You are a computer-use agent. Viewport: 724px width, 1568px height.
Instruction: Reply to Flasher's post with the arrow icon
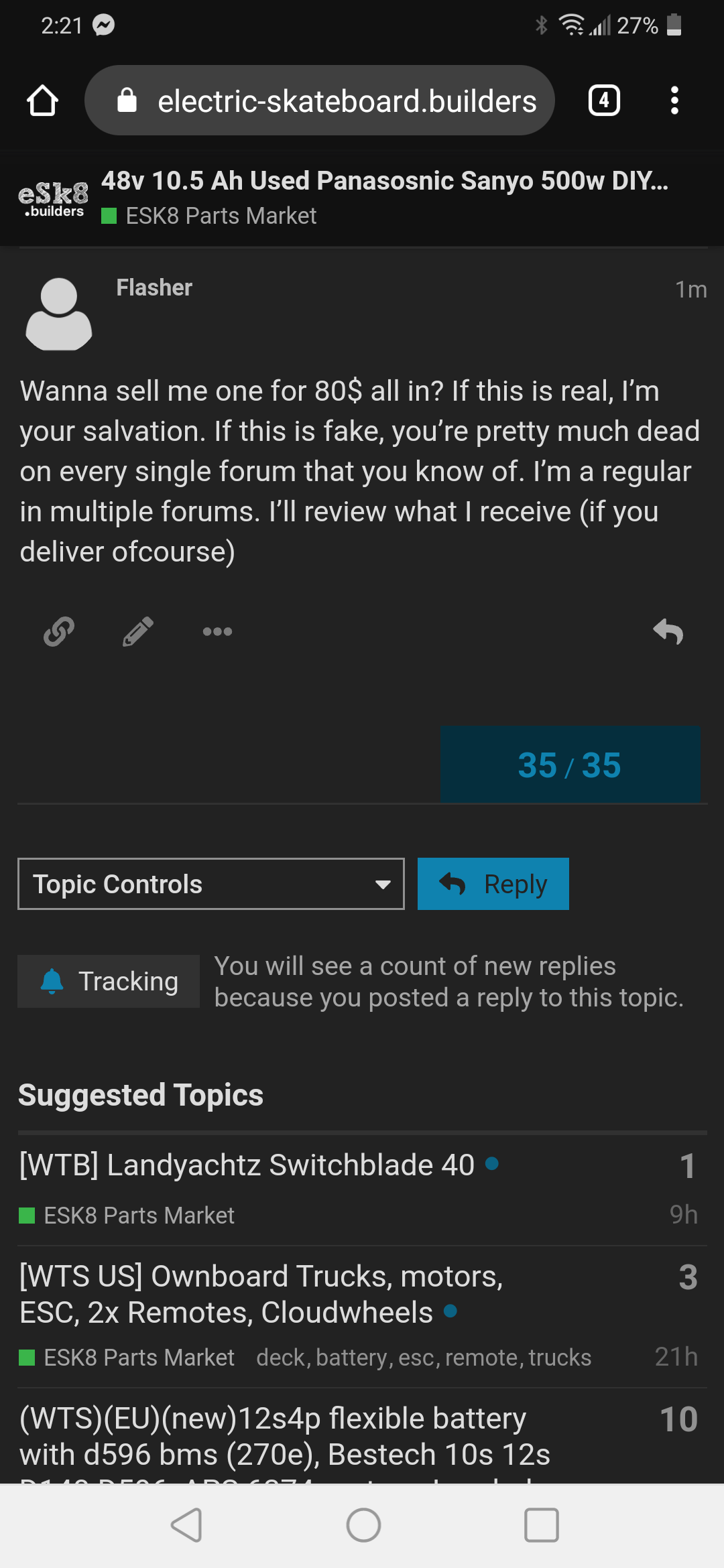[668, 631]
